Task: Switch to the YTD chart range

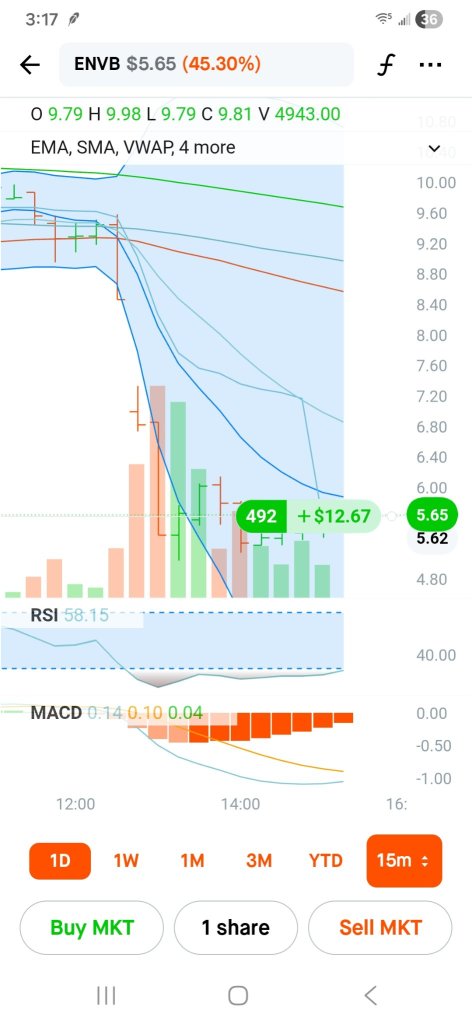Action: pos(325,861)
